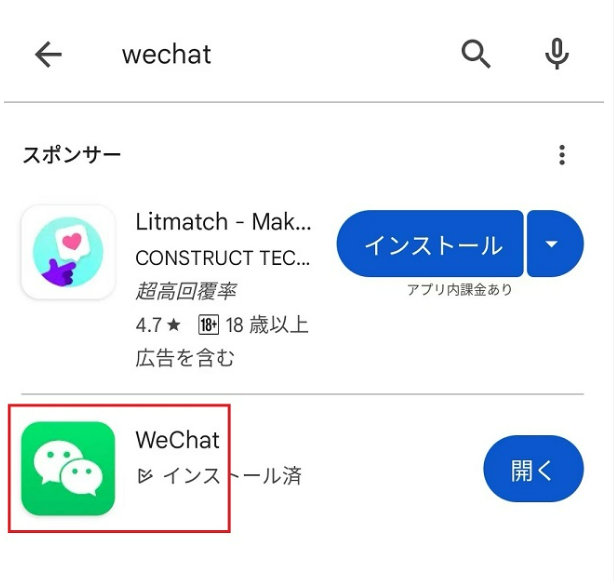Tap the search magnifier icon

pos(477,54)
